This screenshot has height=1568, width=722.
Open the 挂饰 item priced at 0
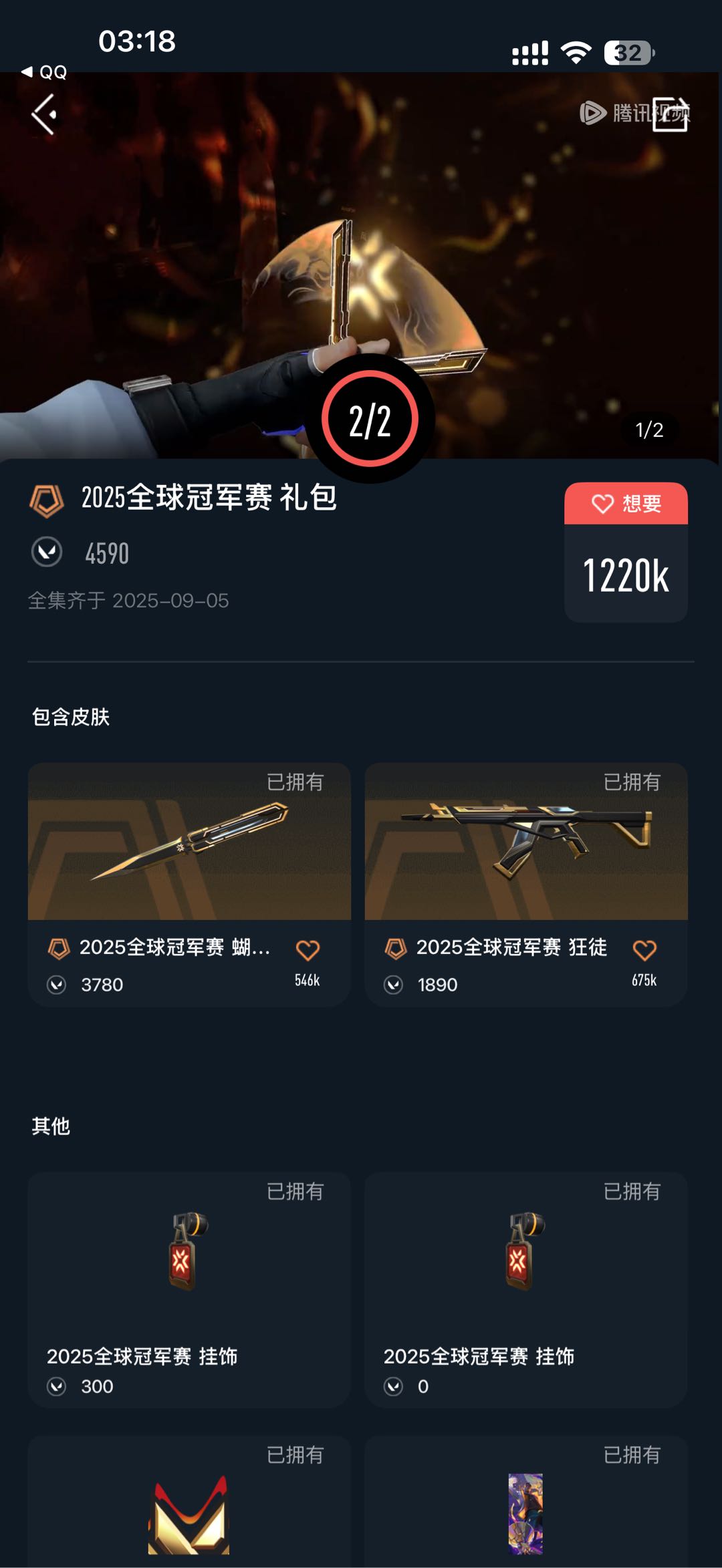[x=526, y=1289]
